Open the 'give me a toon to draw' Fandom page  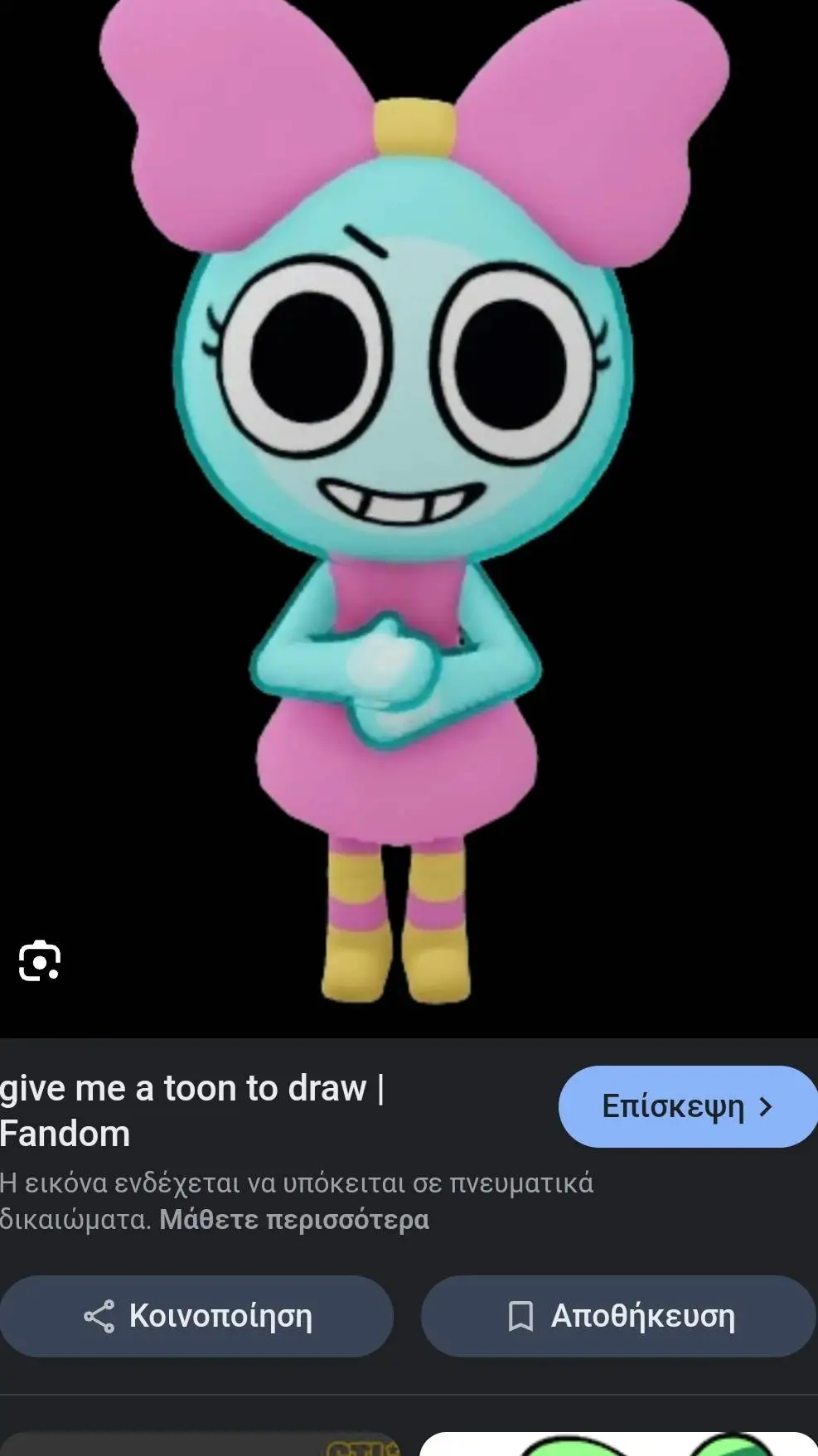(192, 1110)
